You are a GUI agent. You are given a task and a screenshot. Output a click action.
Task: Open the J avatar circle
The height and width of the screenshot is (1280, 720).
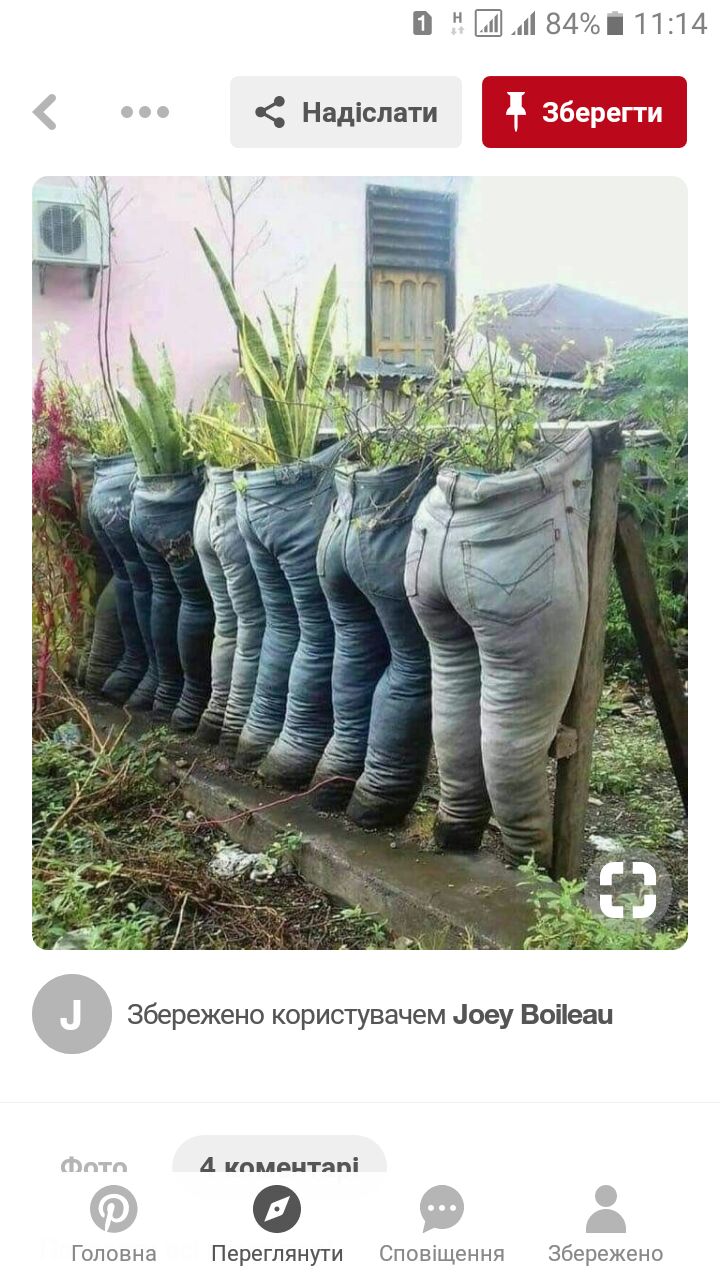(x=71, y=1014)
